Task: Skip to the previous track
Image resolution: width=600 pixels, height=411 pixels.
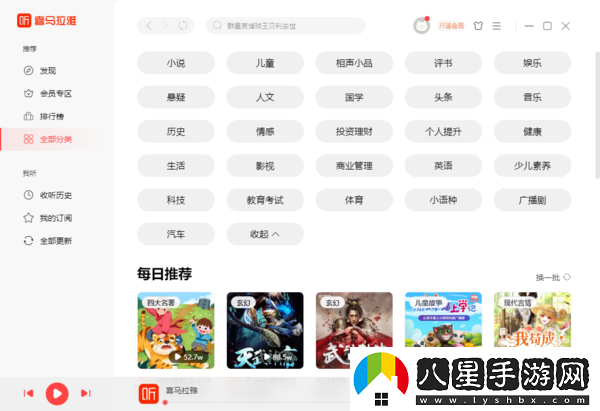Action: (29, 394)
